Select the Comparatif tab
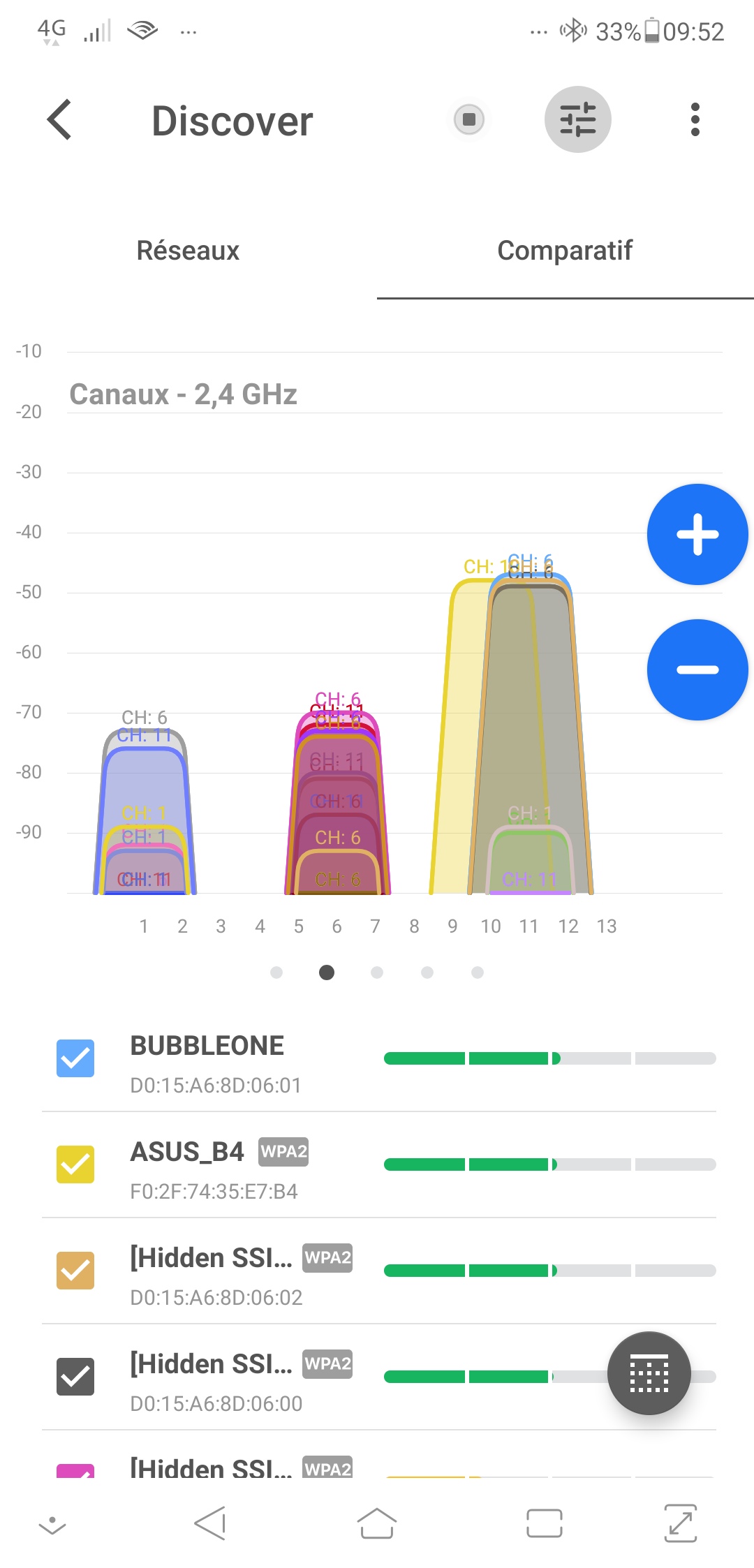 [565, 251]
